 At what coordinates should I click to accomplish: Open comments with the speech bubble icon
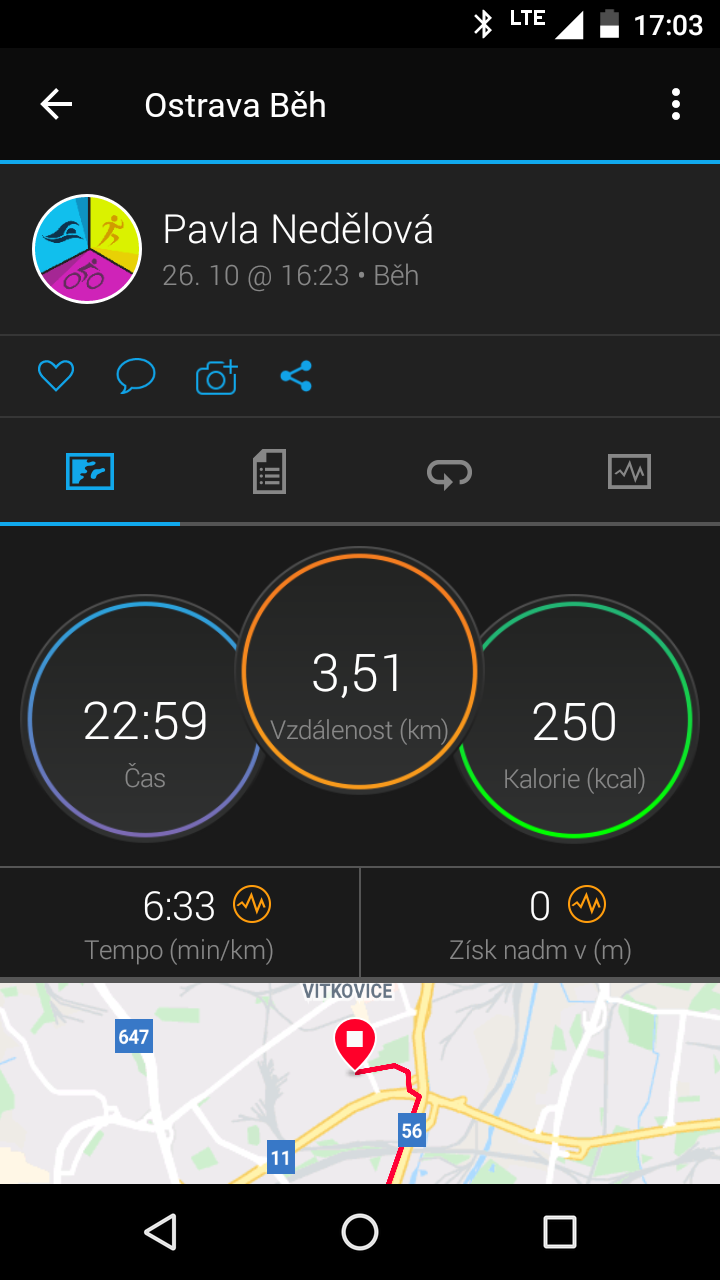[x=136, y=377]
